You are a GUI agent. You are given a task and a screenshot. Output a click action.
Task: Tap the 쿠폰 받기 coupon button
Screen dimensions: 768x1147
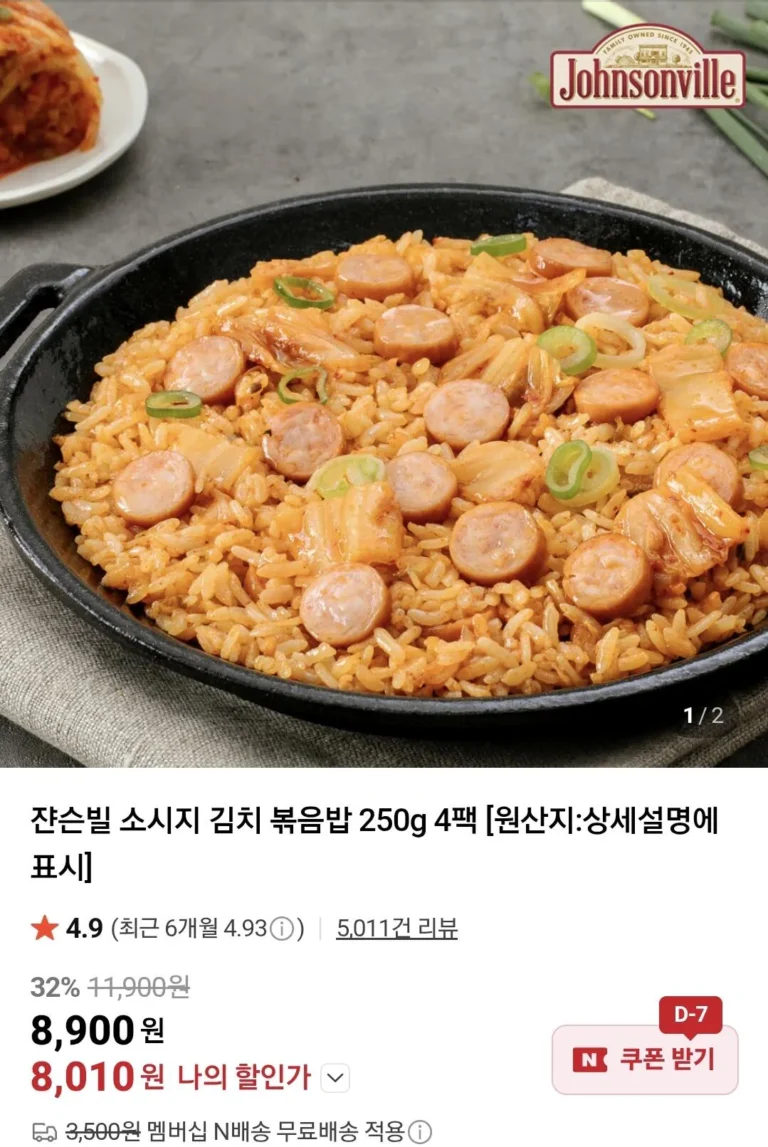(x=645, y=1059)
